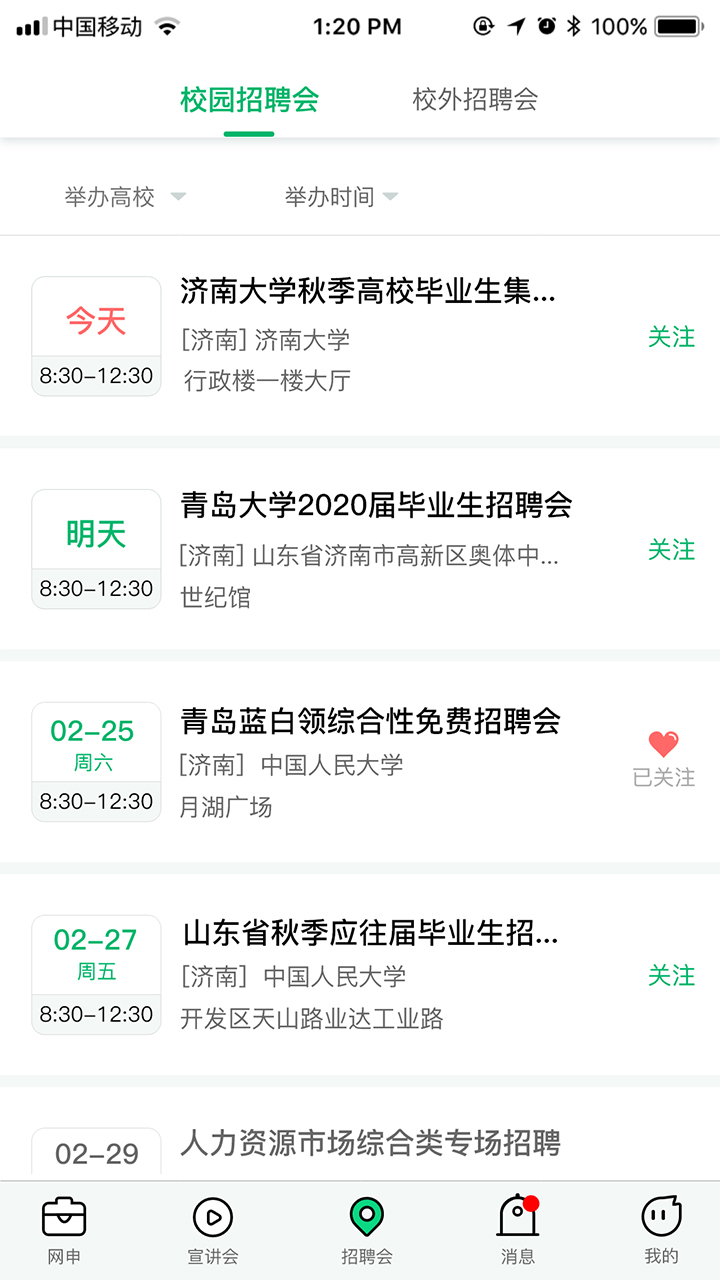Switch to the 校外招聘会 tab

tap(475, 100)
